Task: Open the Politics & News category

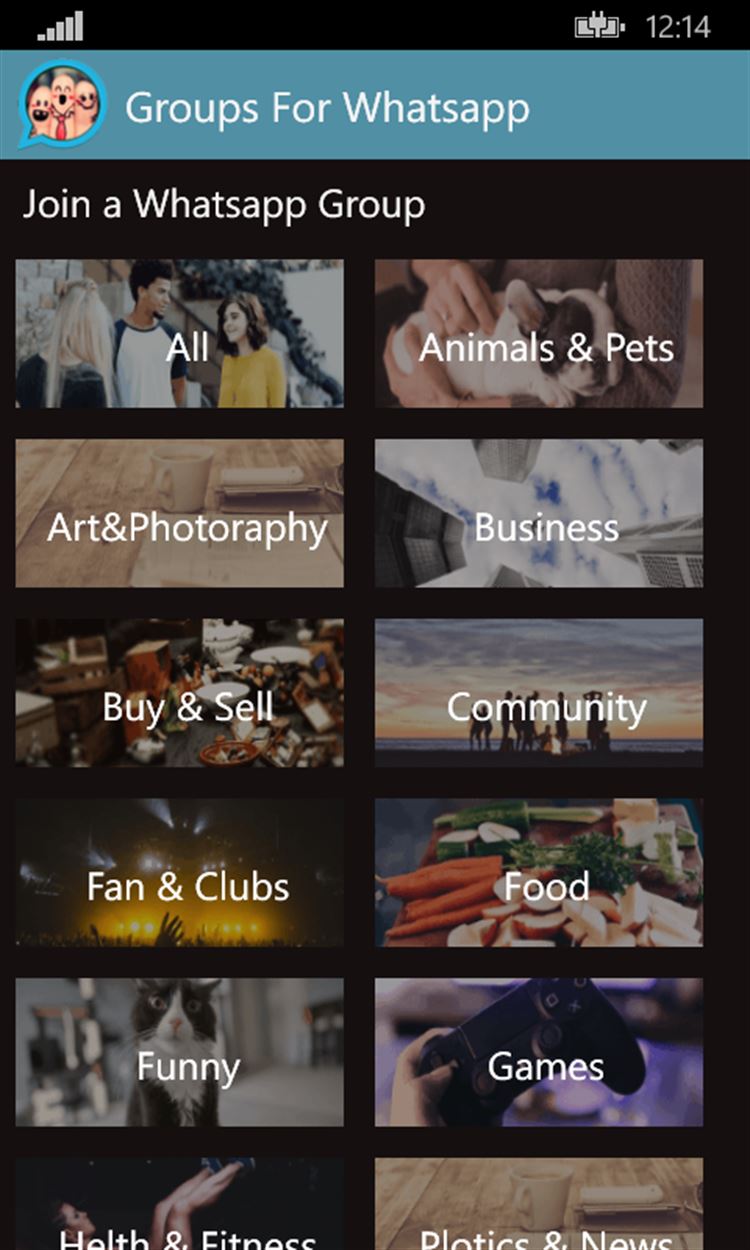Action: [539, 1210]
